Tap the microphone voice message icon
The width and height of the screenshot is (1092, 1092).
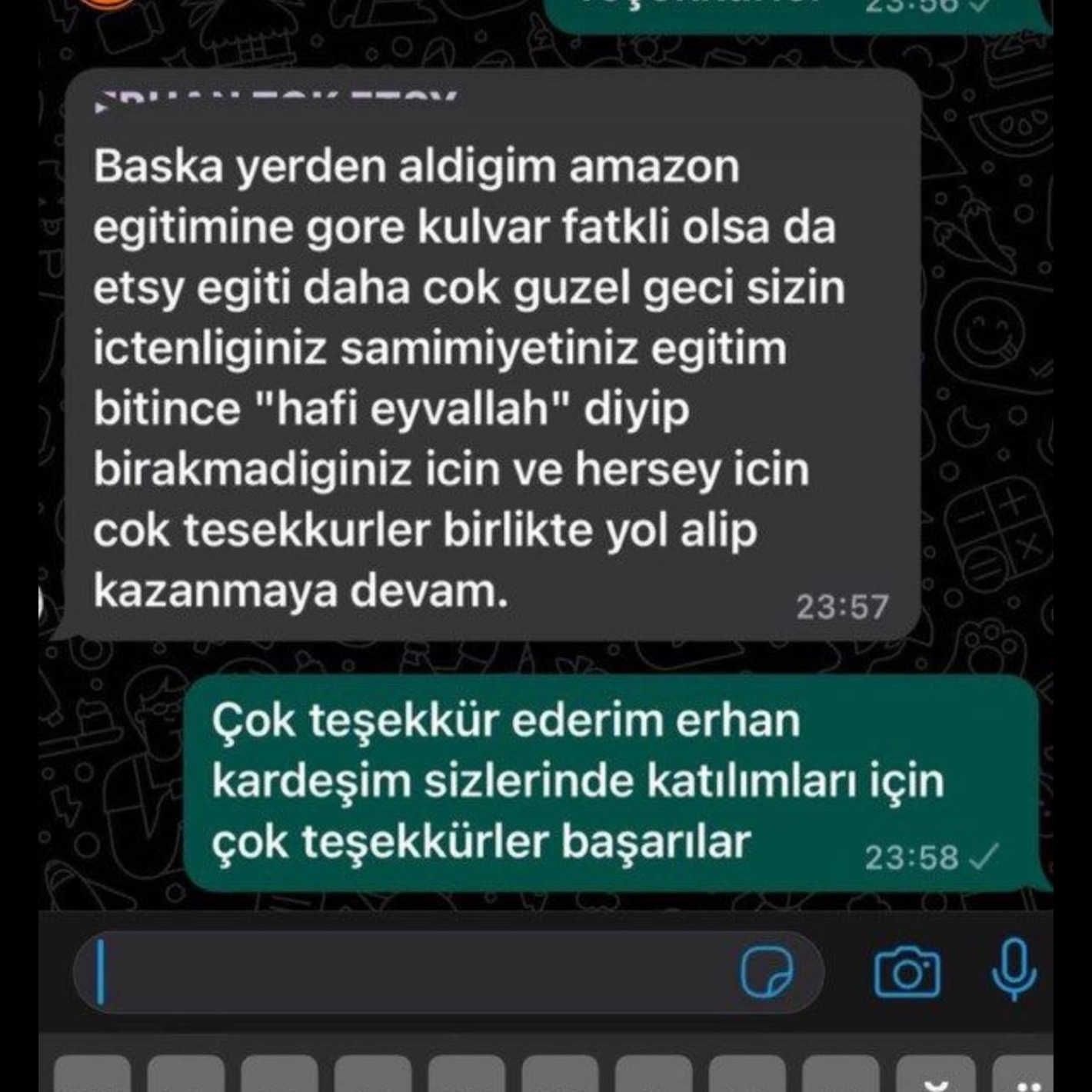pyautogui.click(x=1014, y=970)
